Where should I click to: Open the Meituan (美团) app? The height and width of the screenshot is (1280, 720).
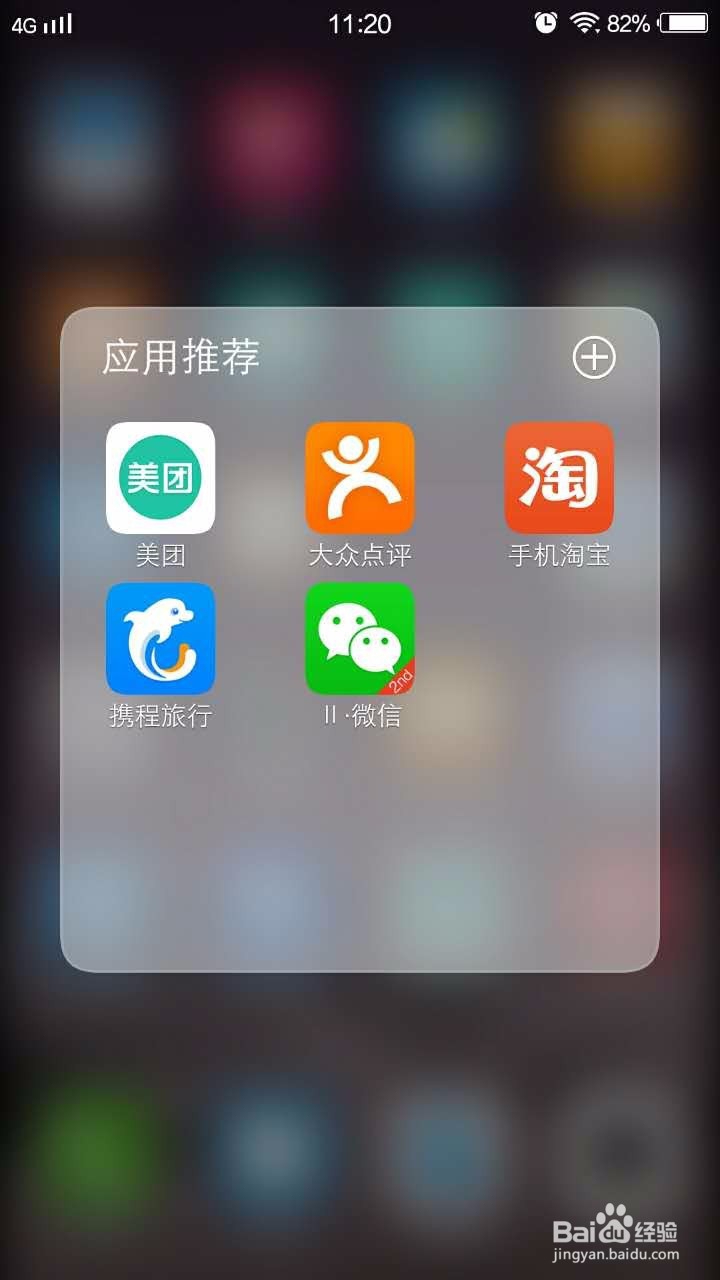160,478
